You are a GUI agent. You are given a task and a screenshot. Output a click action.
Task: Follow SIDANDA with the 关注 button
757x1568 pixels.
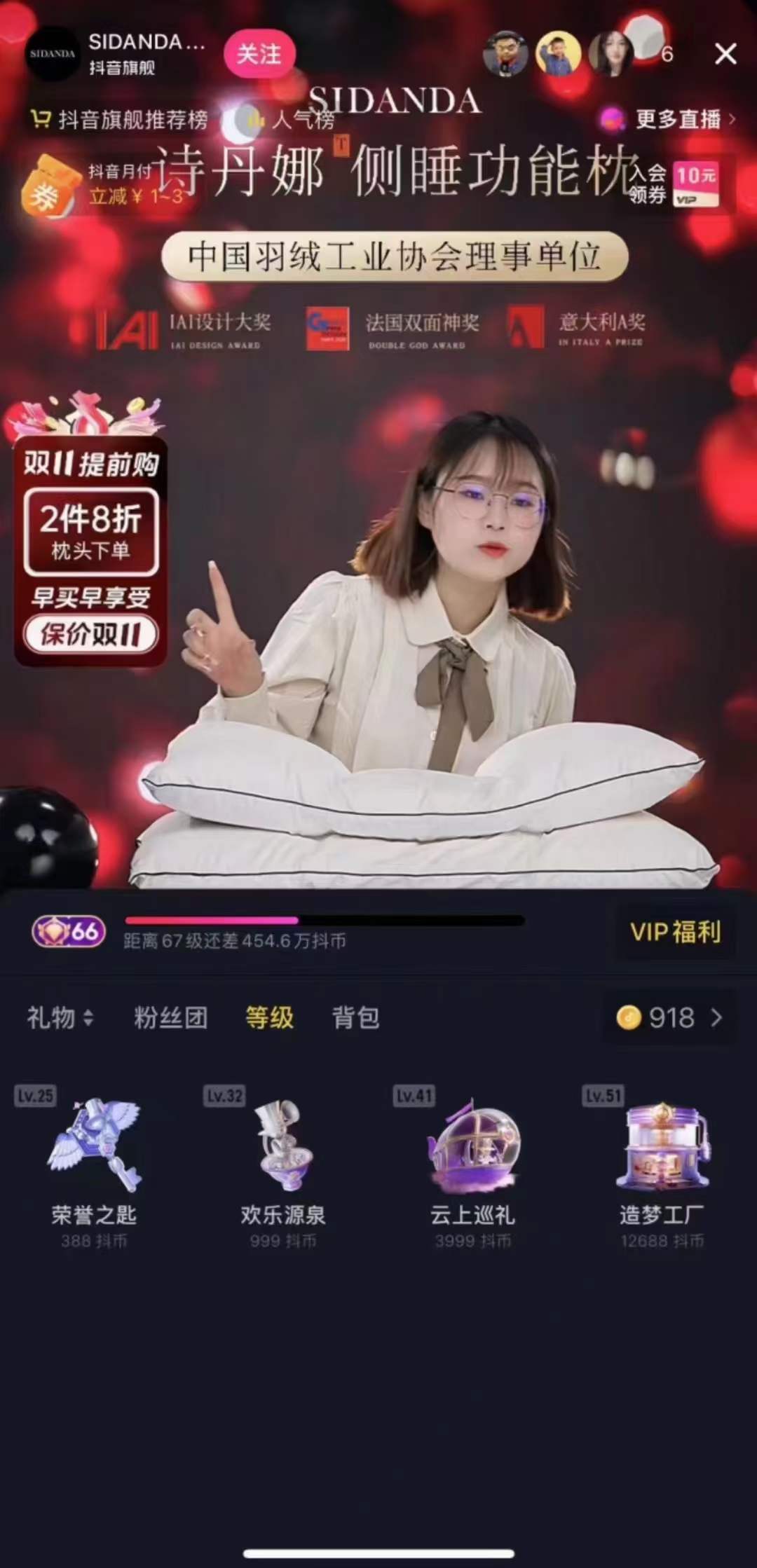259,54
